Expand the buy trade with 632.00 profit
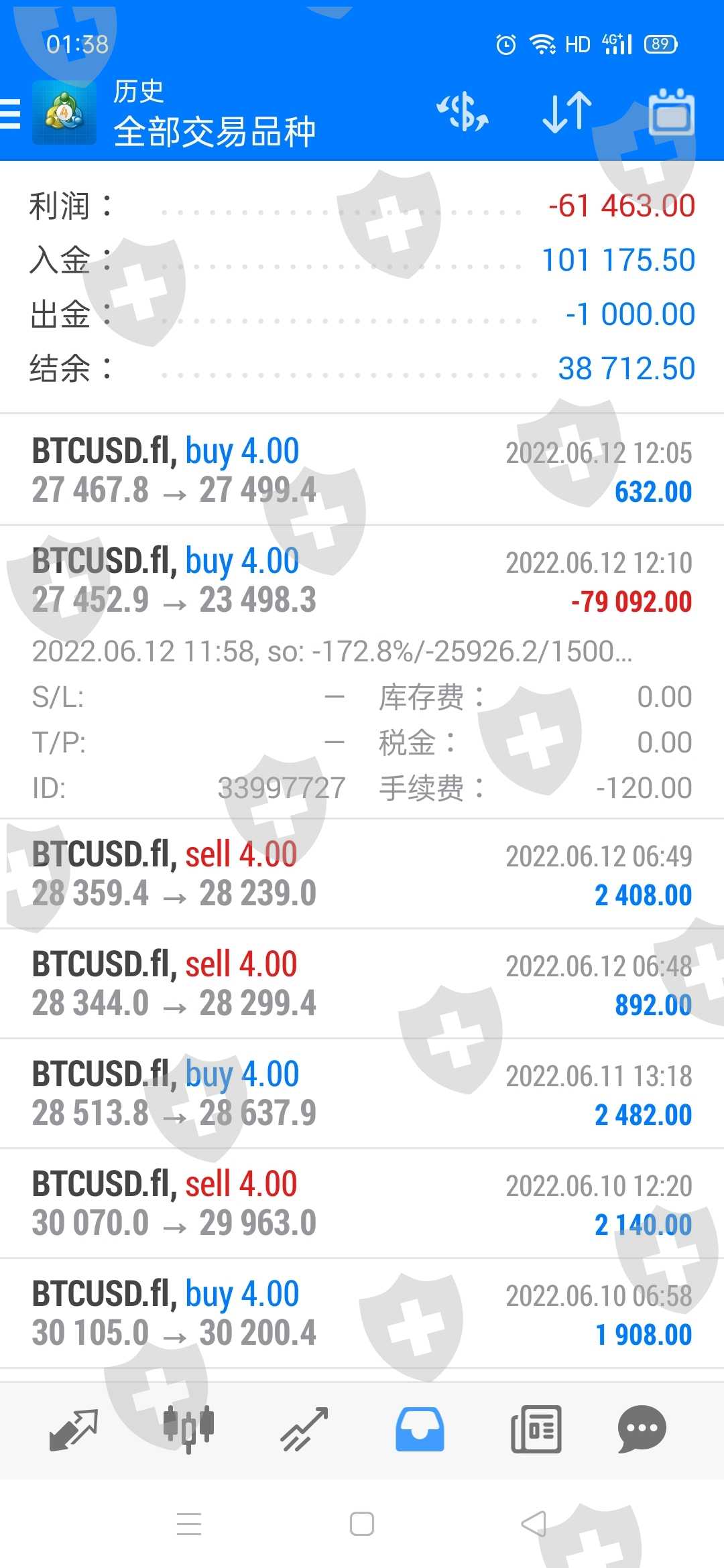The width and height of the screenshot is (724, 1568). [362, 470]
